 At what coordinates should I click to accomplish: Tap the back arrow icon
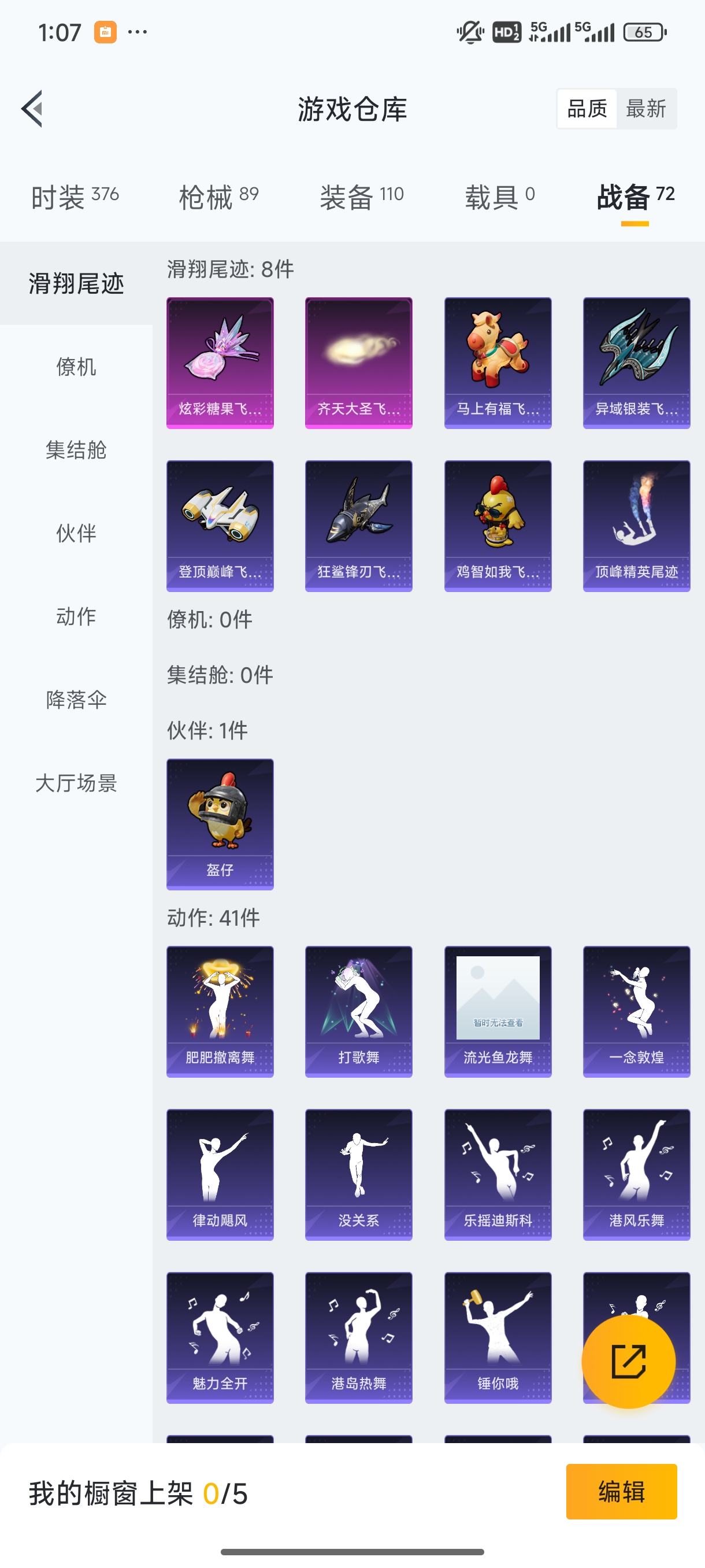tap(31, 108)
